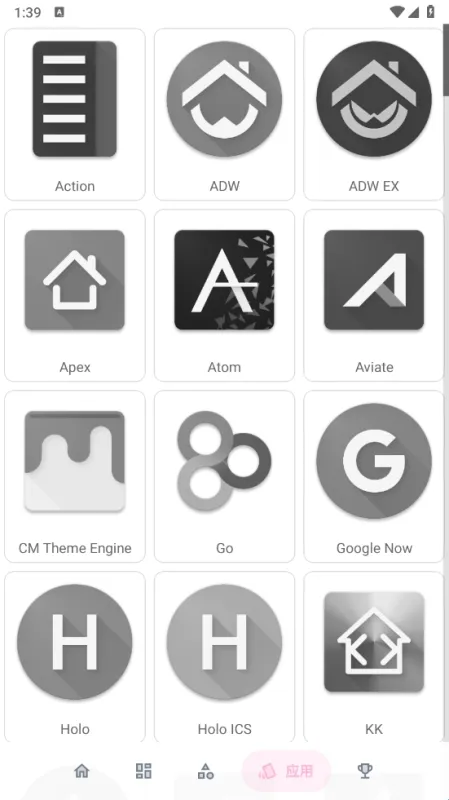Viewport: 449px width, 800px height.
Task: Switch to the dashboard grid tab
Action: 143,770
